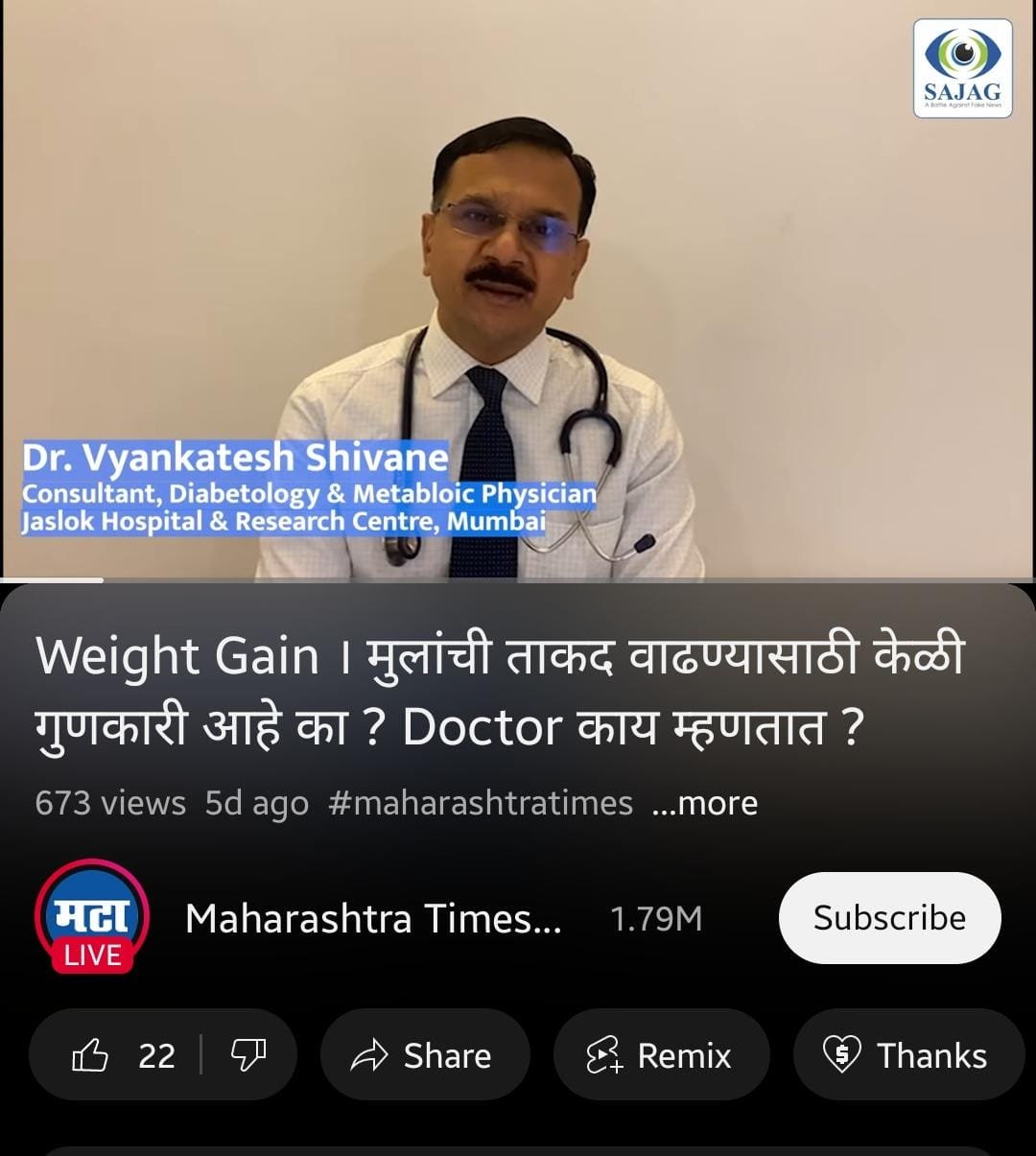
Task: Open channel name to expand channel page
Action: click(374, 917)
